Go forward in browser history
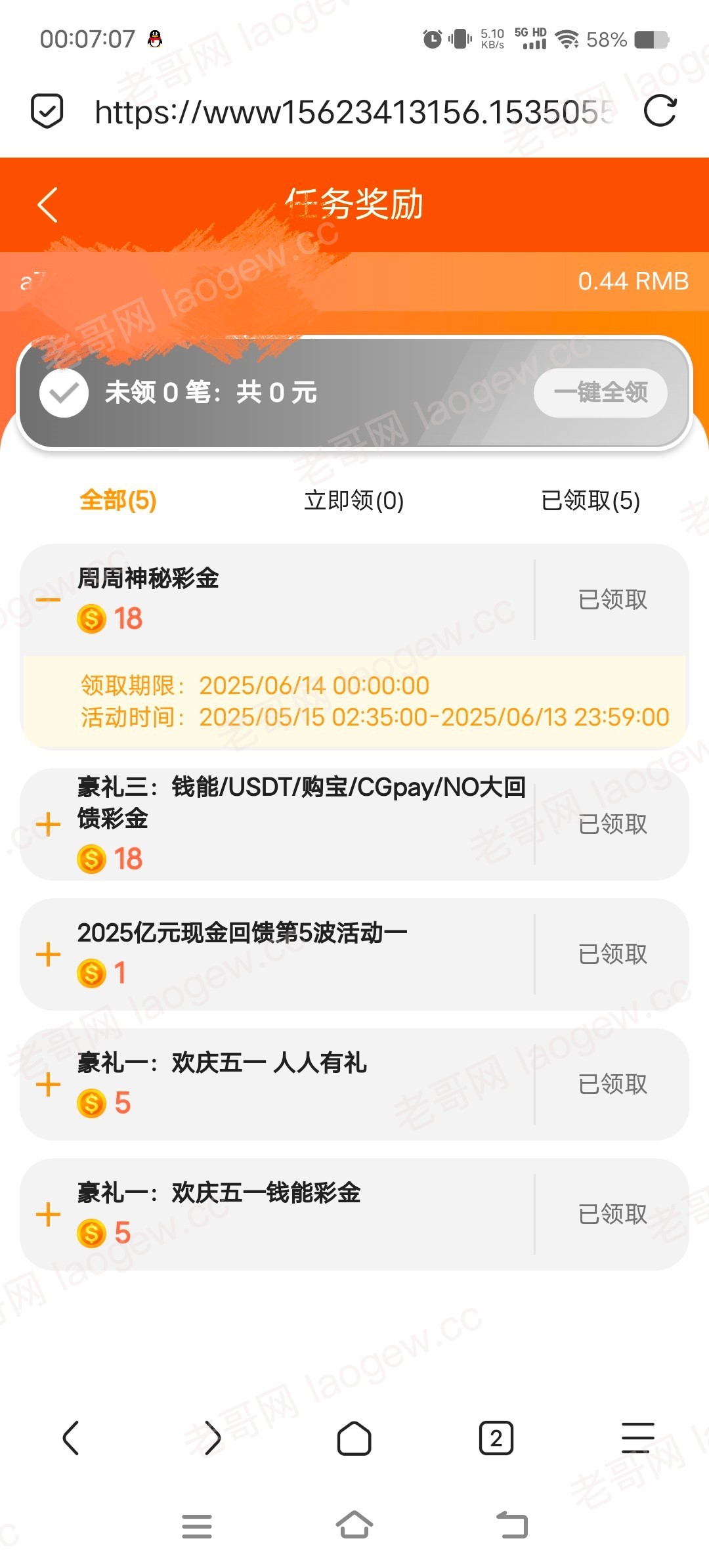 [x=213, y=1438]
